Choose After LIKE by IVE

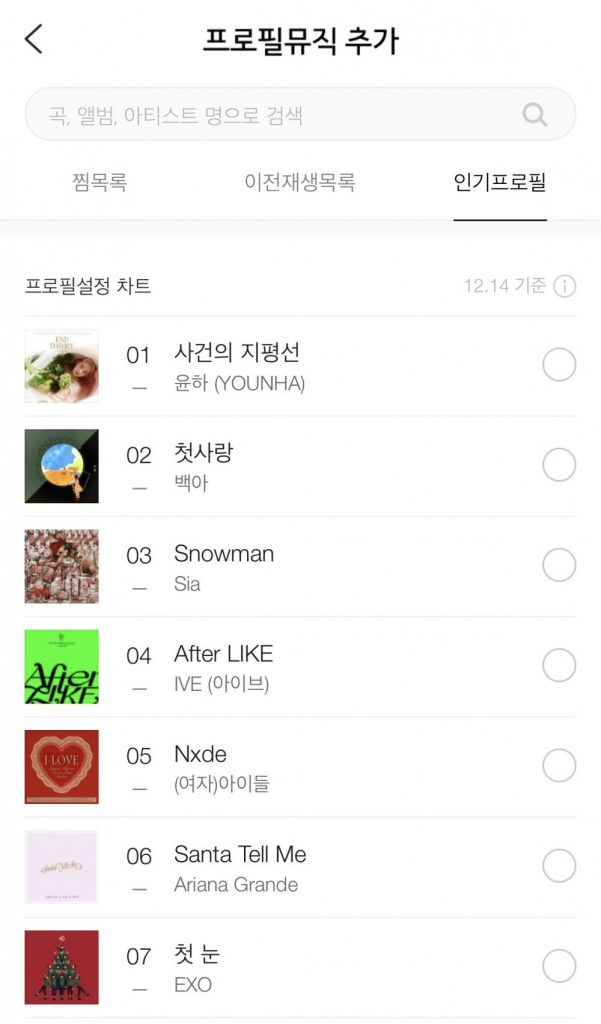tap(559, 665)
